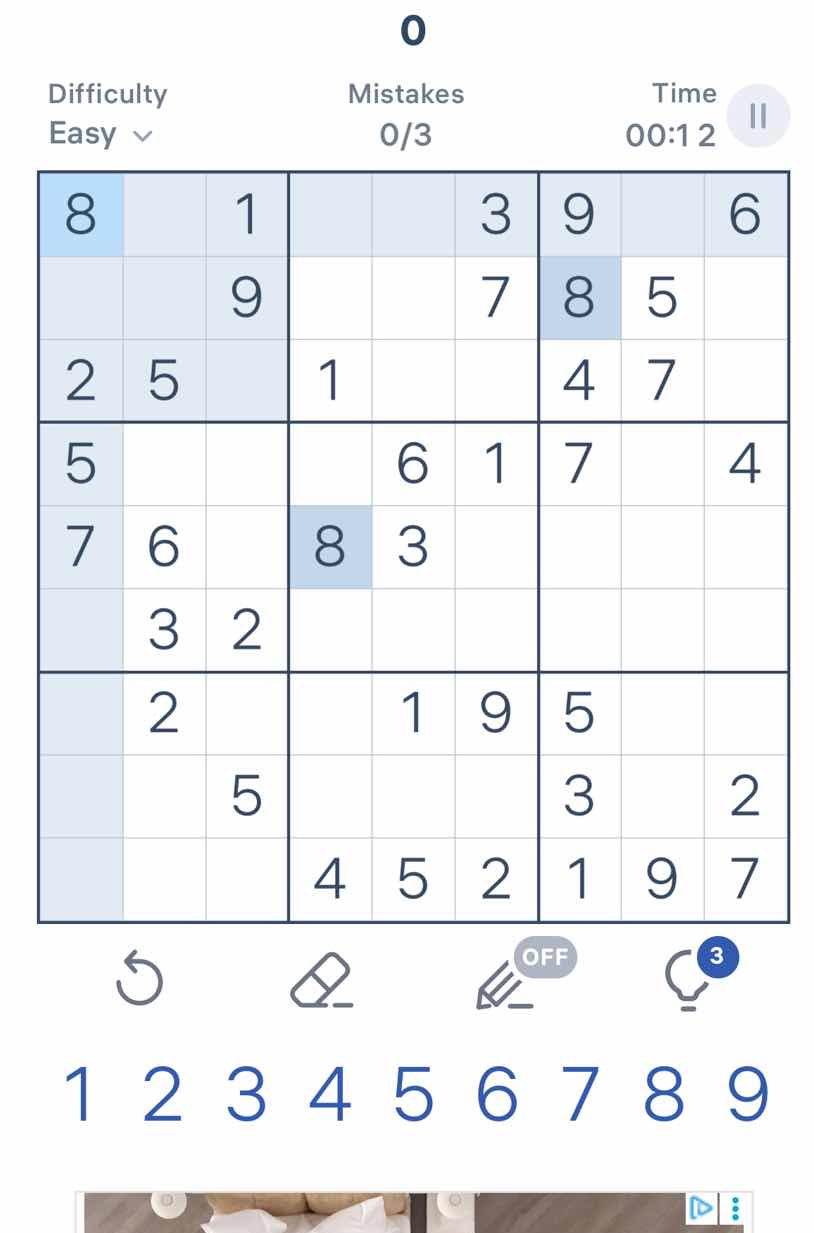Tap number 5 on the number pad
The width and height of the screenshot is (814, 1233).
point(412,1093)
